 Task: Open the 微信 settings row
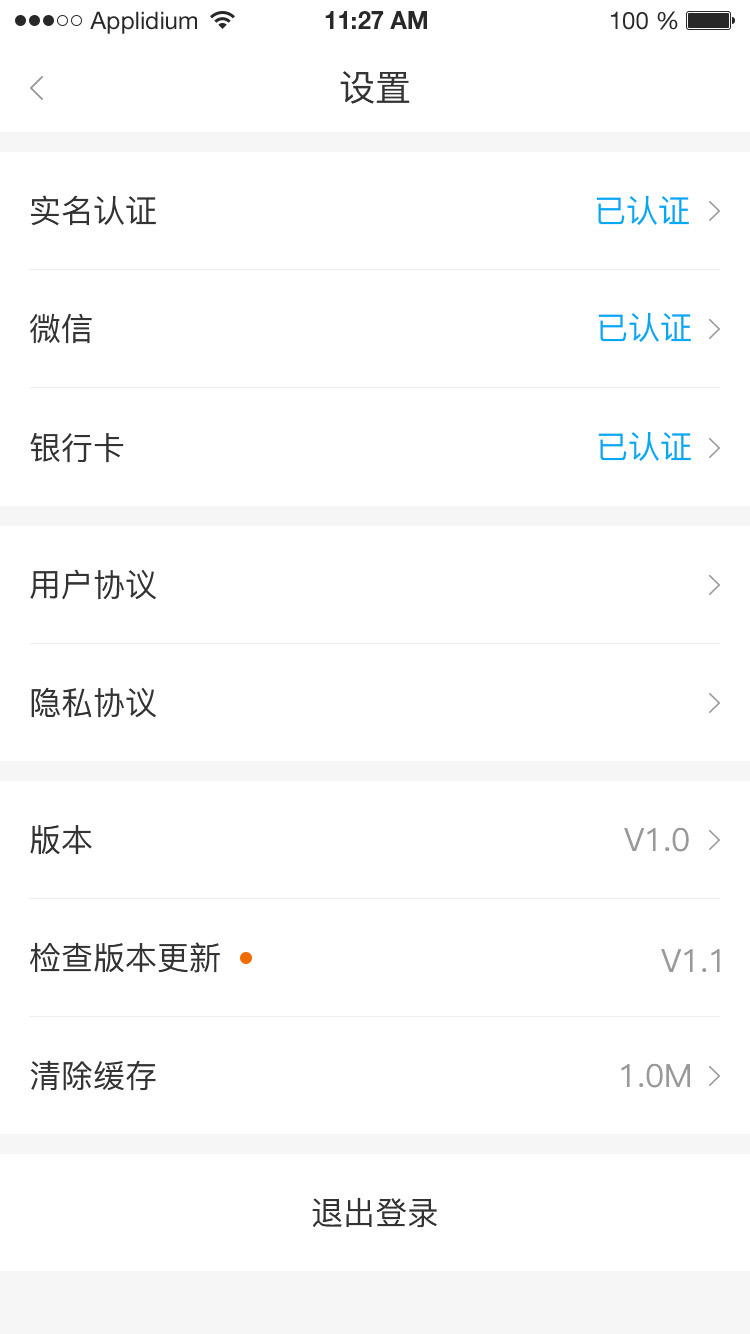click(x=375, y=329)
